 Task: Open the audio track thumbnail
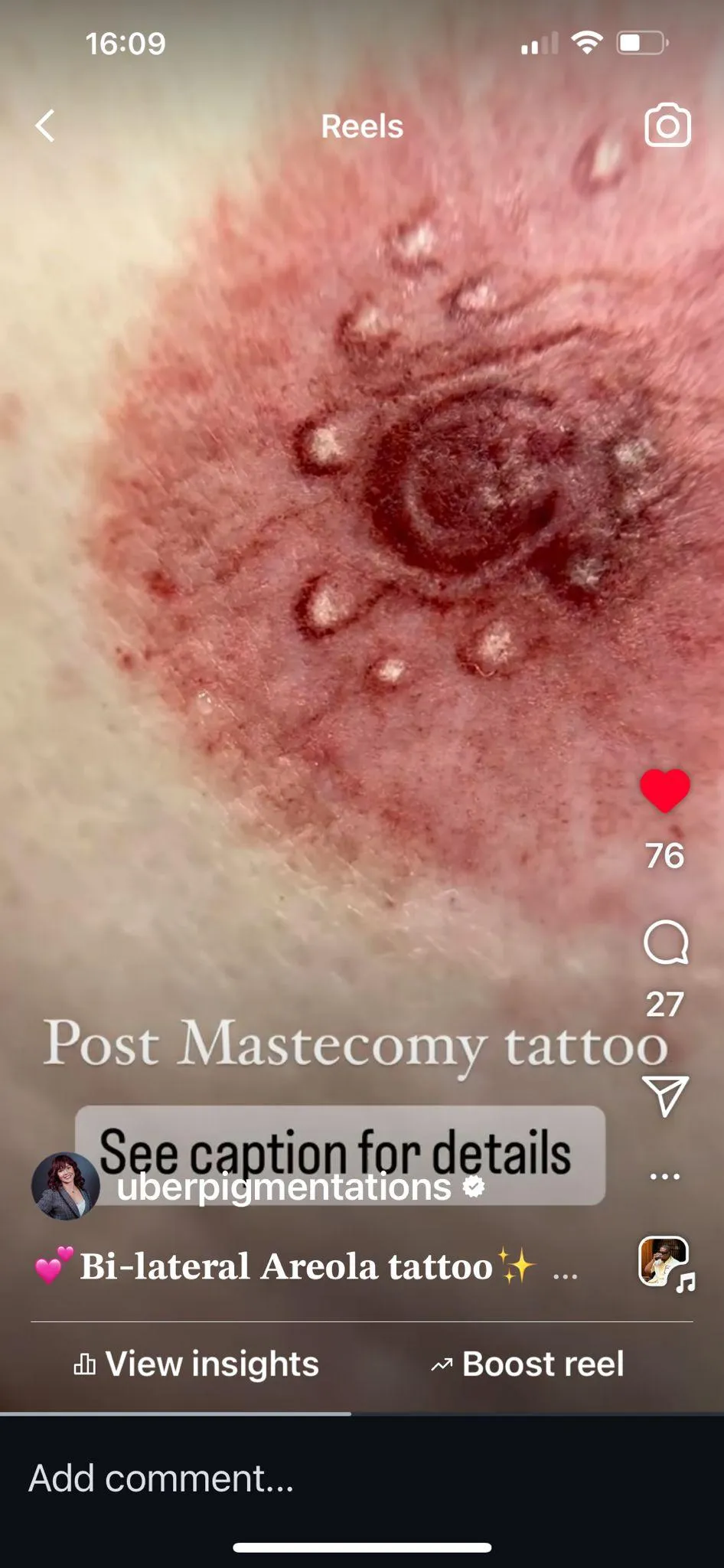click(666, 1263)
